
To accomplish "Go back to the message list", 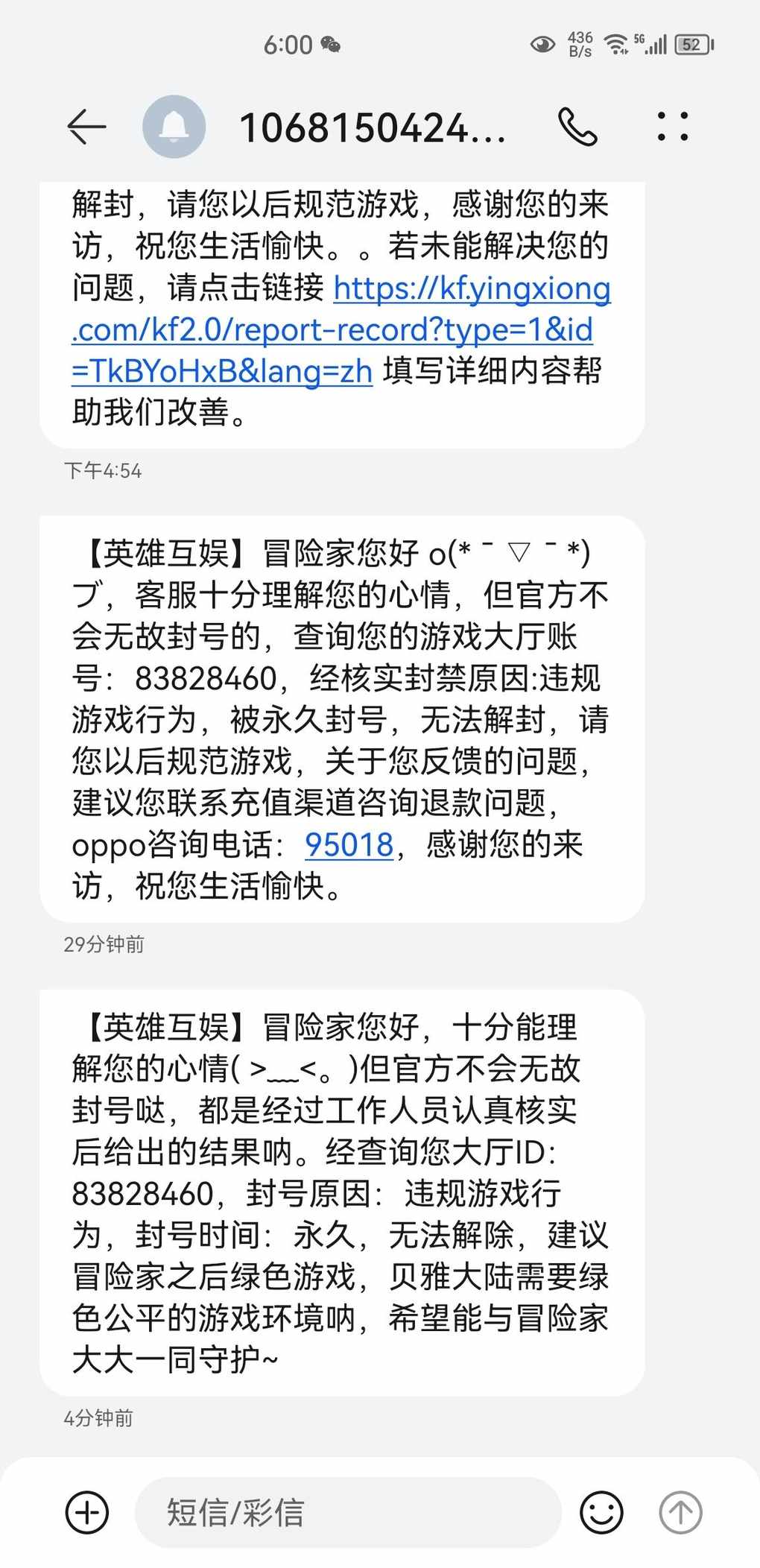I will [86, 127].
